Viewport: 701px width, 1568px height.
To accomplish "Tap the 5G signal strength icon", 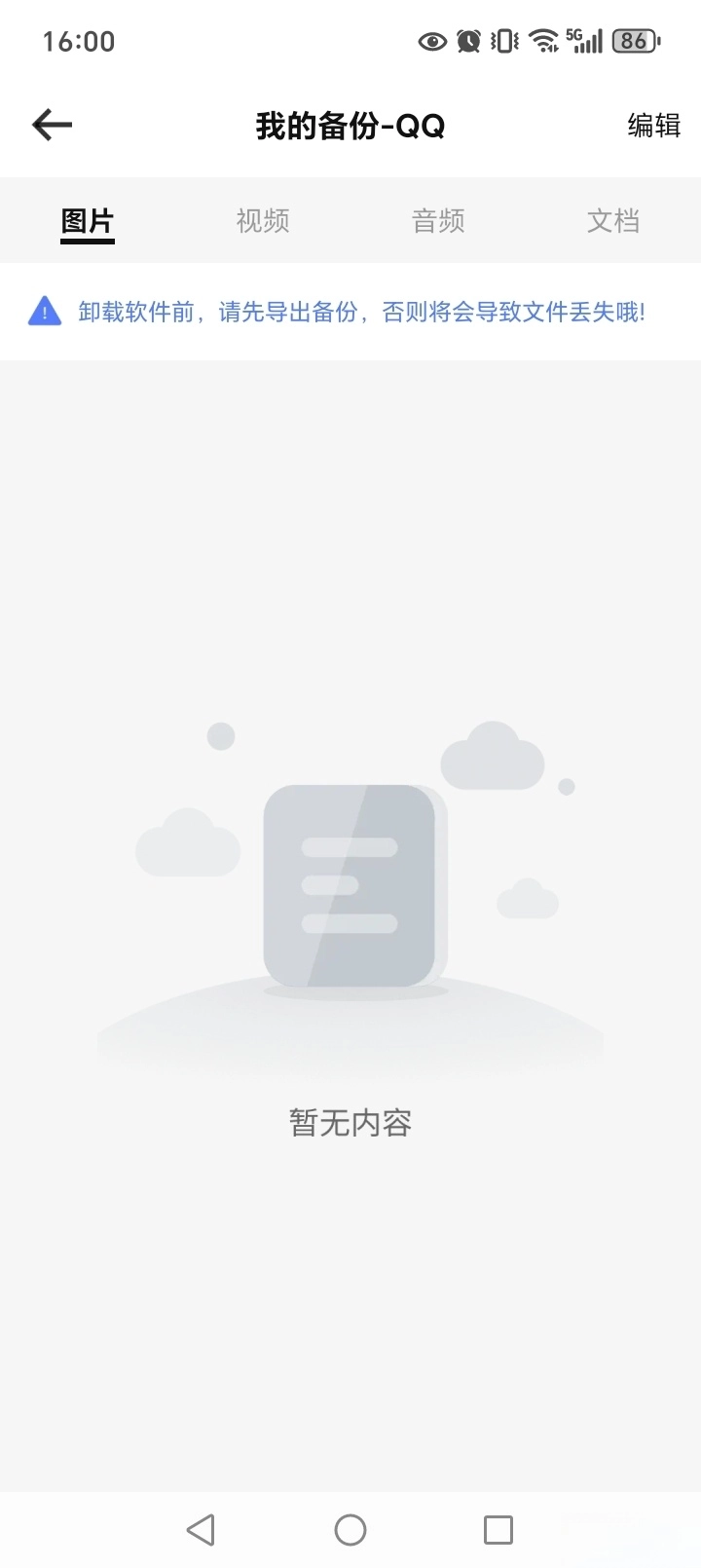I will tap(584, 41).
